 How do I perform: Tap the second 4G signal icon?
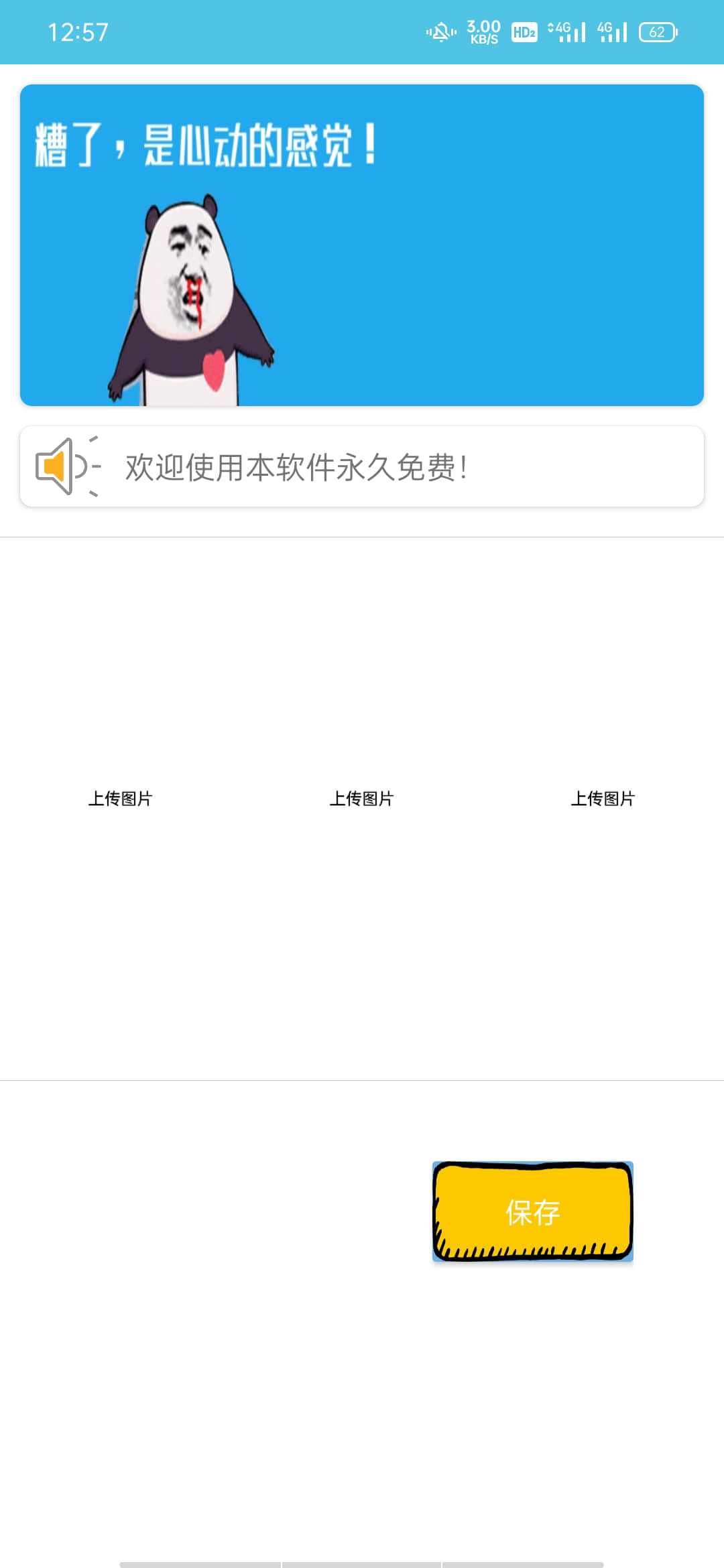[613, 31]
